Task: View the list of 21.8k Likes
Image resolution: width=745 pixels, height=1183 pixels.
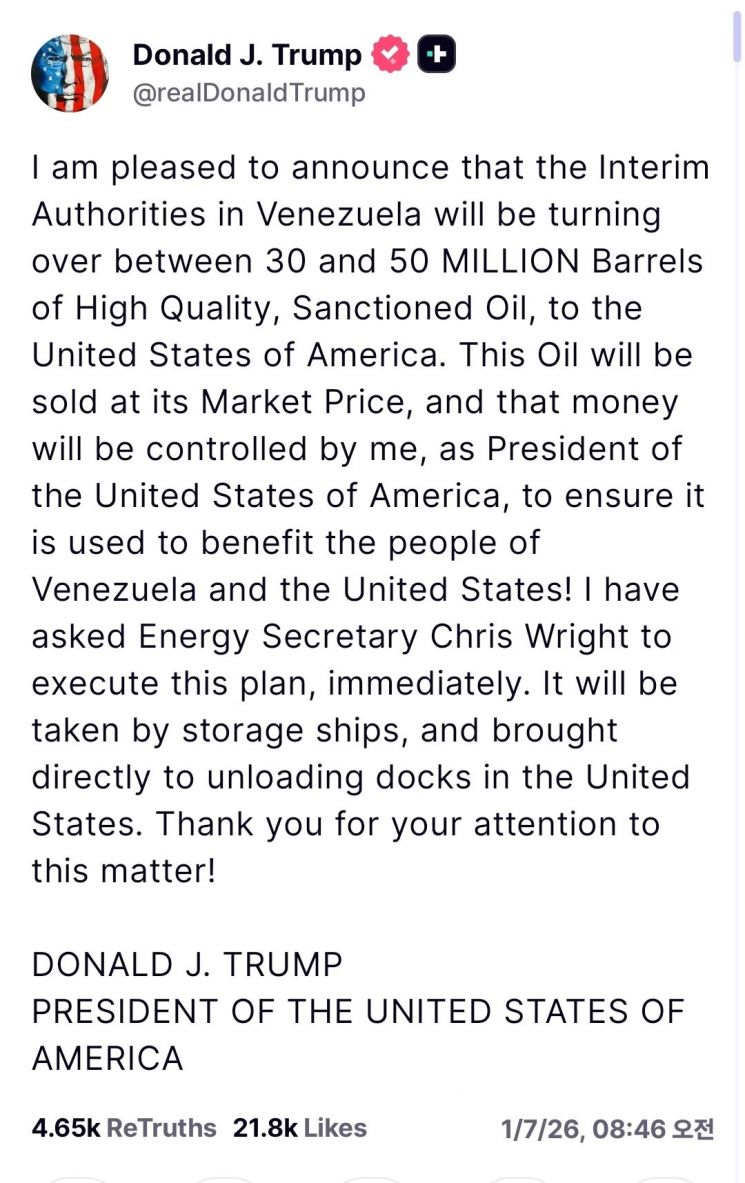Action: pos(300,1128)
